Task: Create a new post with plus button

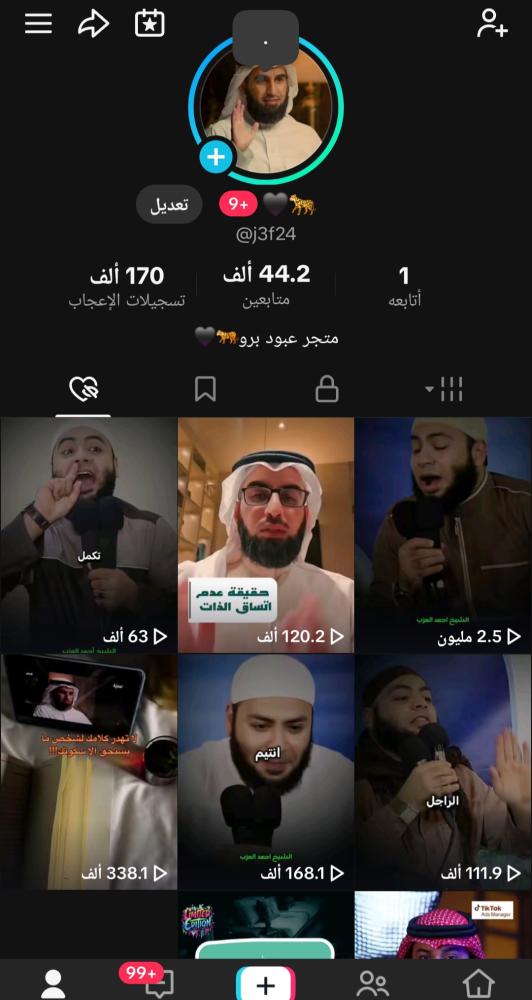Action: point(265,984)
